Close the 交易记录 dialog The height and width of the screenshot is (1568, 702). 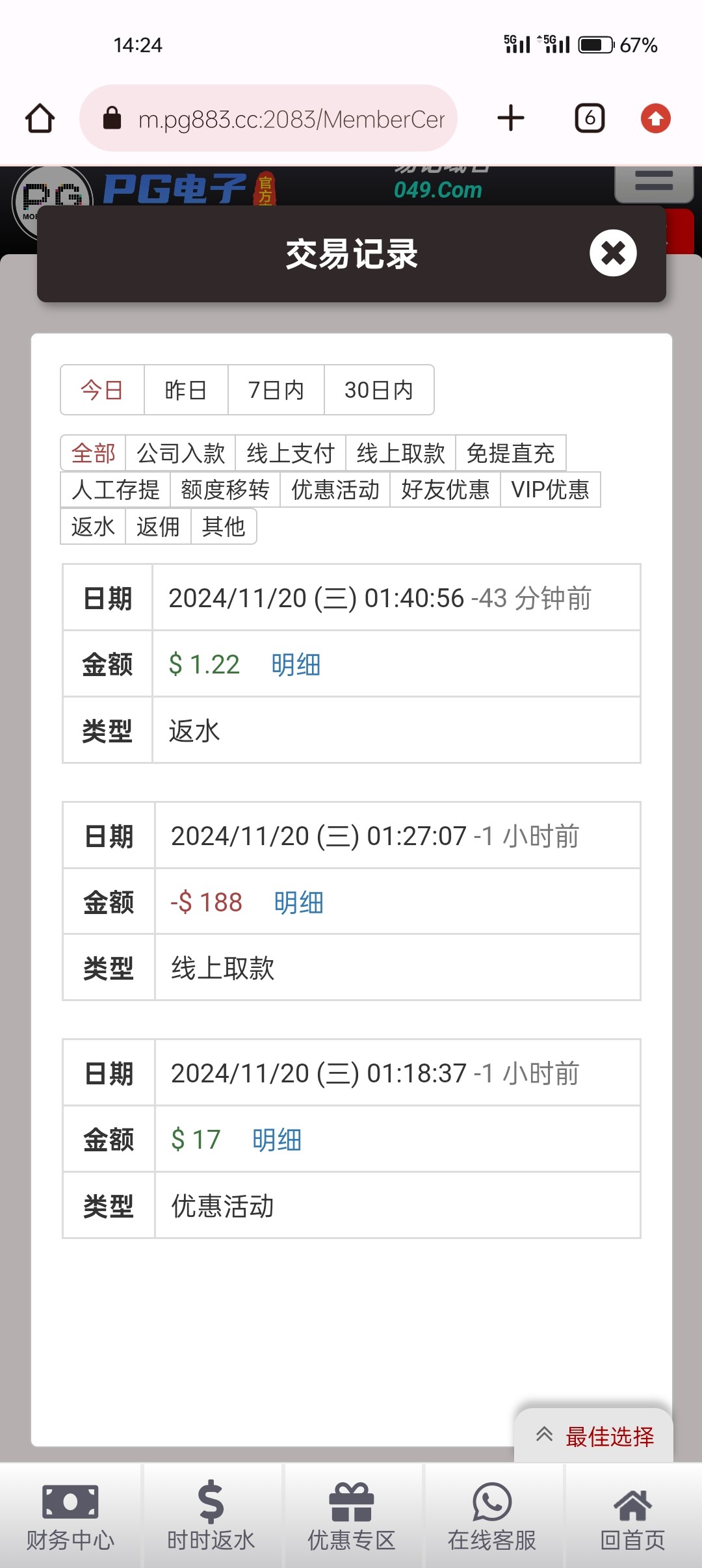pos(612,253)
